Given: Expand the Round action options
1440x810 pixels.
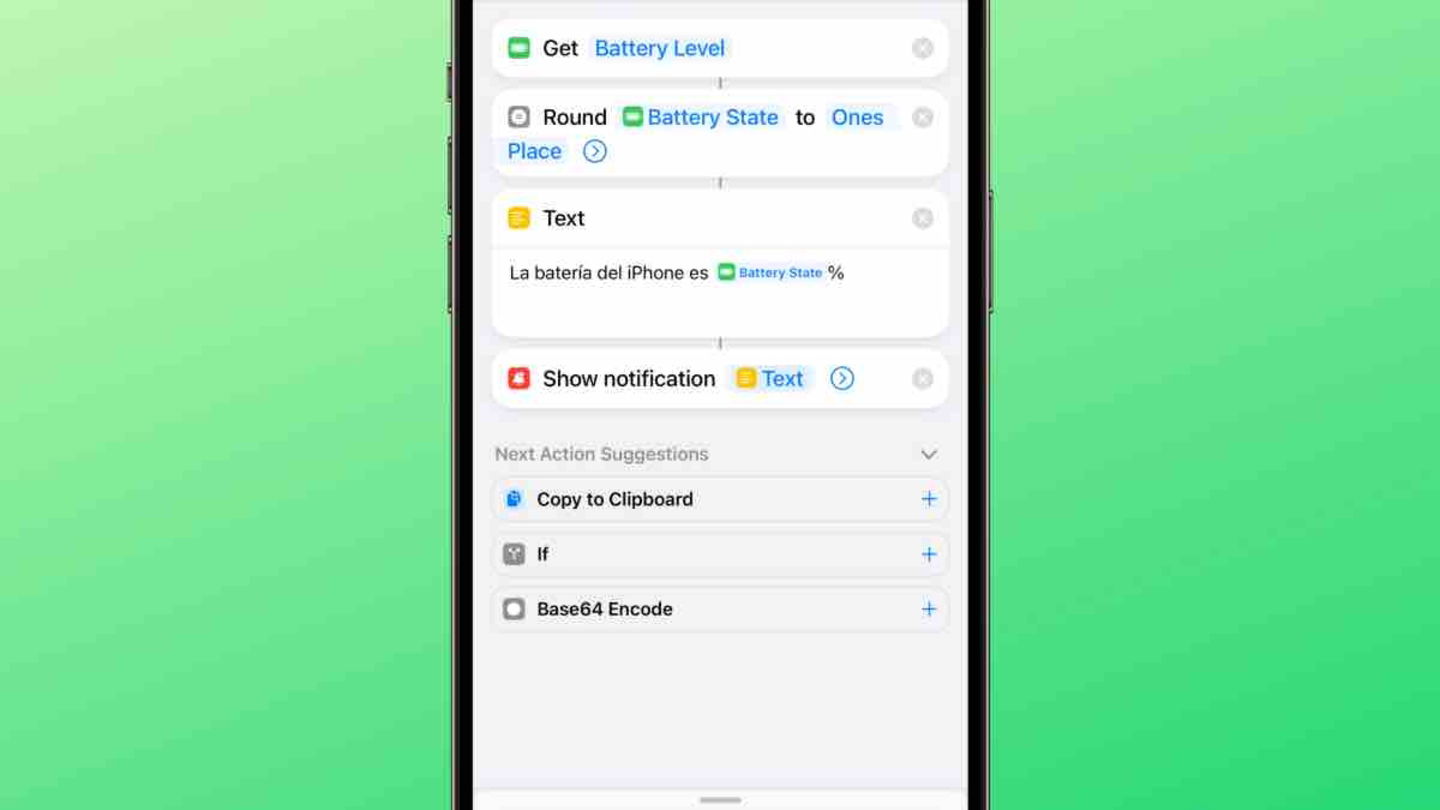Looking at the screenshot, I should 595,151.
